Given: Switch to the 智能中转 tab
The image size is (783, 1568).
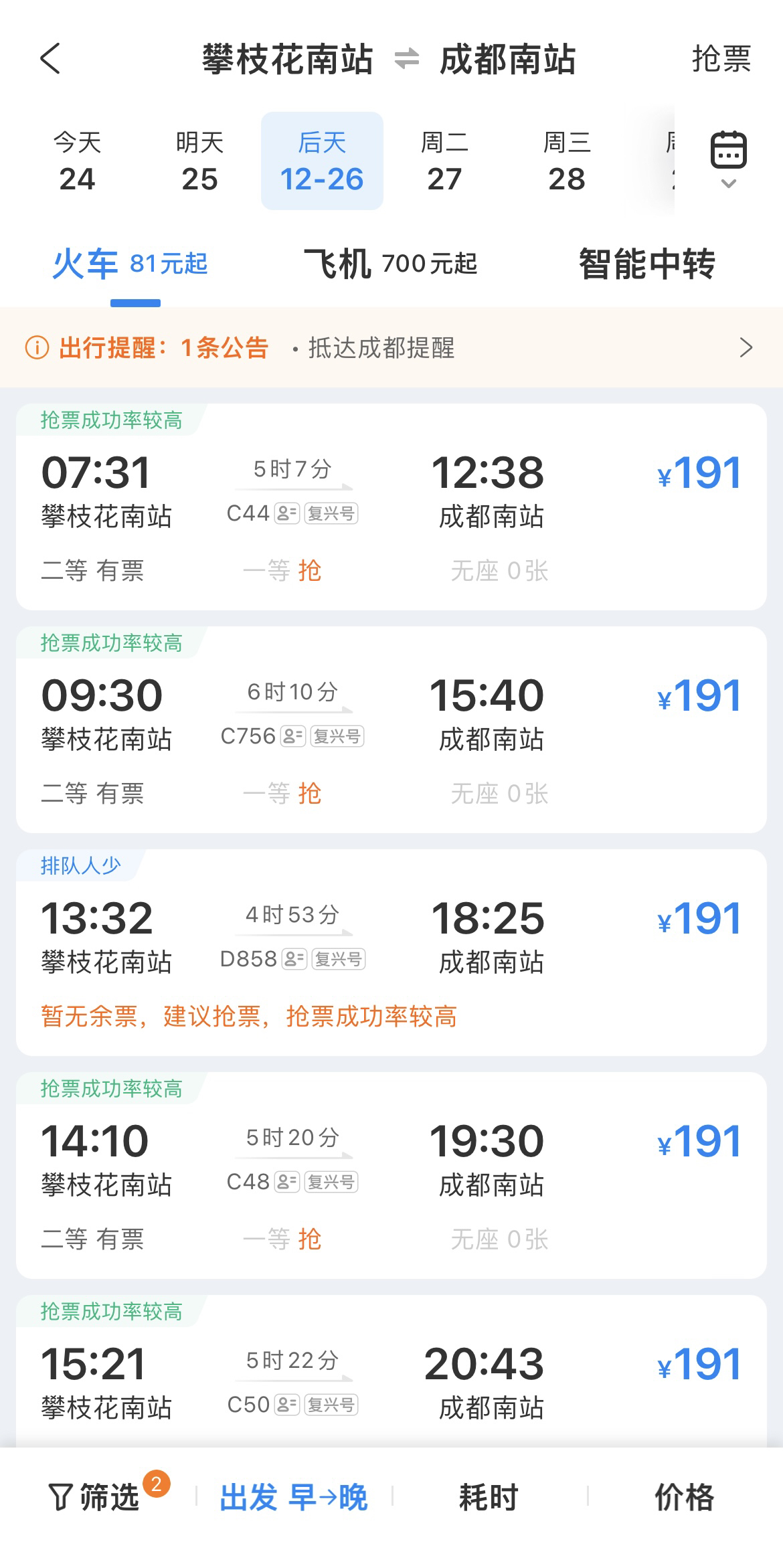Looking at the screenshot, I should click(x=646, y=264).
